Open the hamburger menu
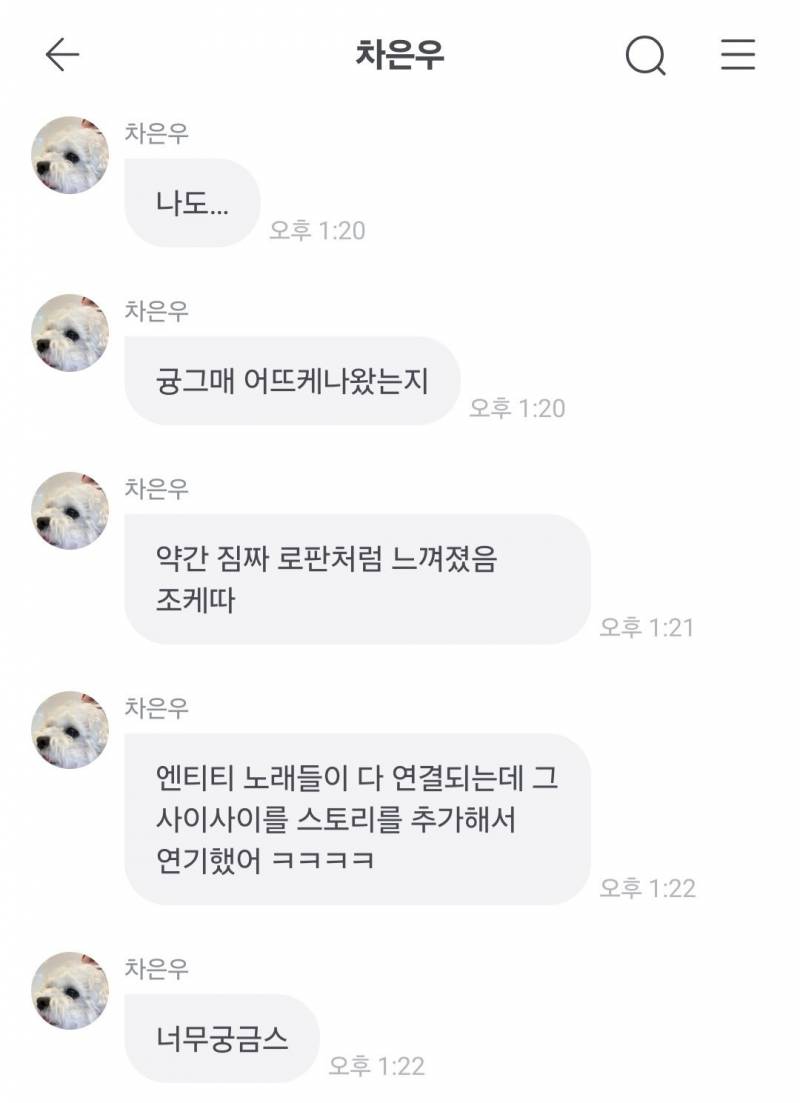Viewport: 800px width, 1103px height. coord(738,55)
